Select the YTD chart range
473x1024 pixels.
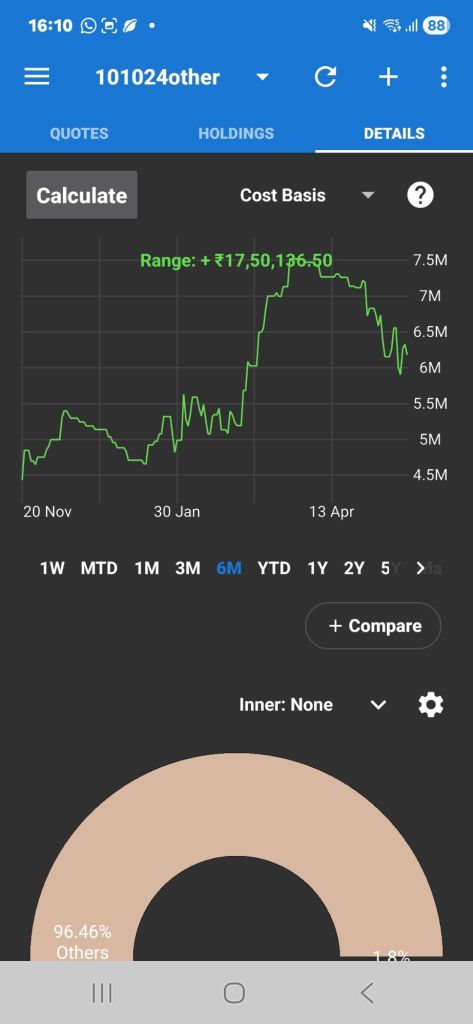pyautogui.click(x=274, y=568)
